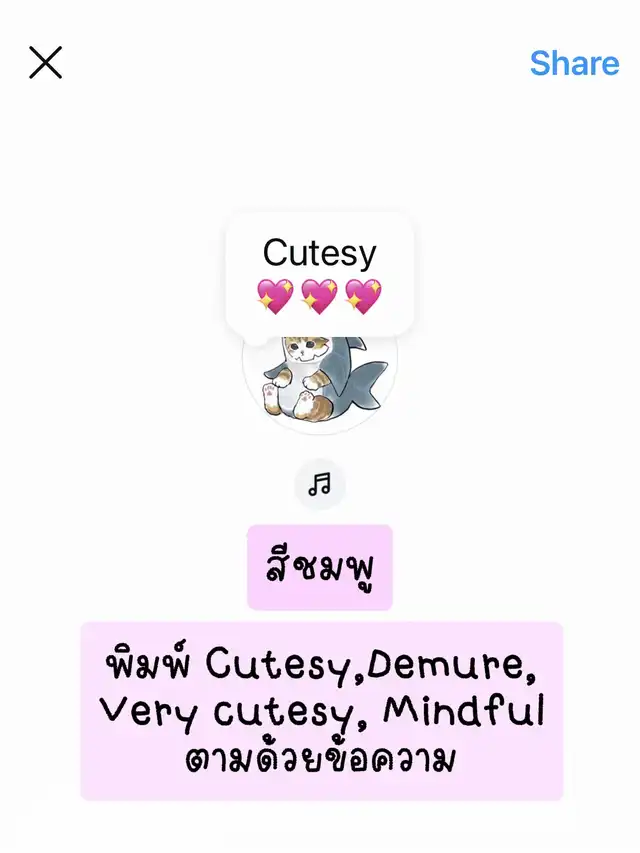Image resolution: width=640 pixels, height=853 pixels.
Task: Edit the Cutesy note text bubble
Action: (x=319, y=273)
